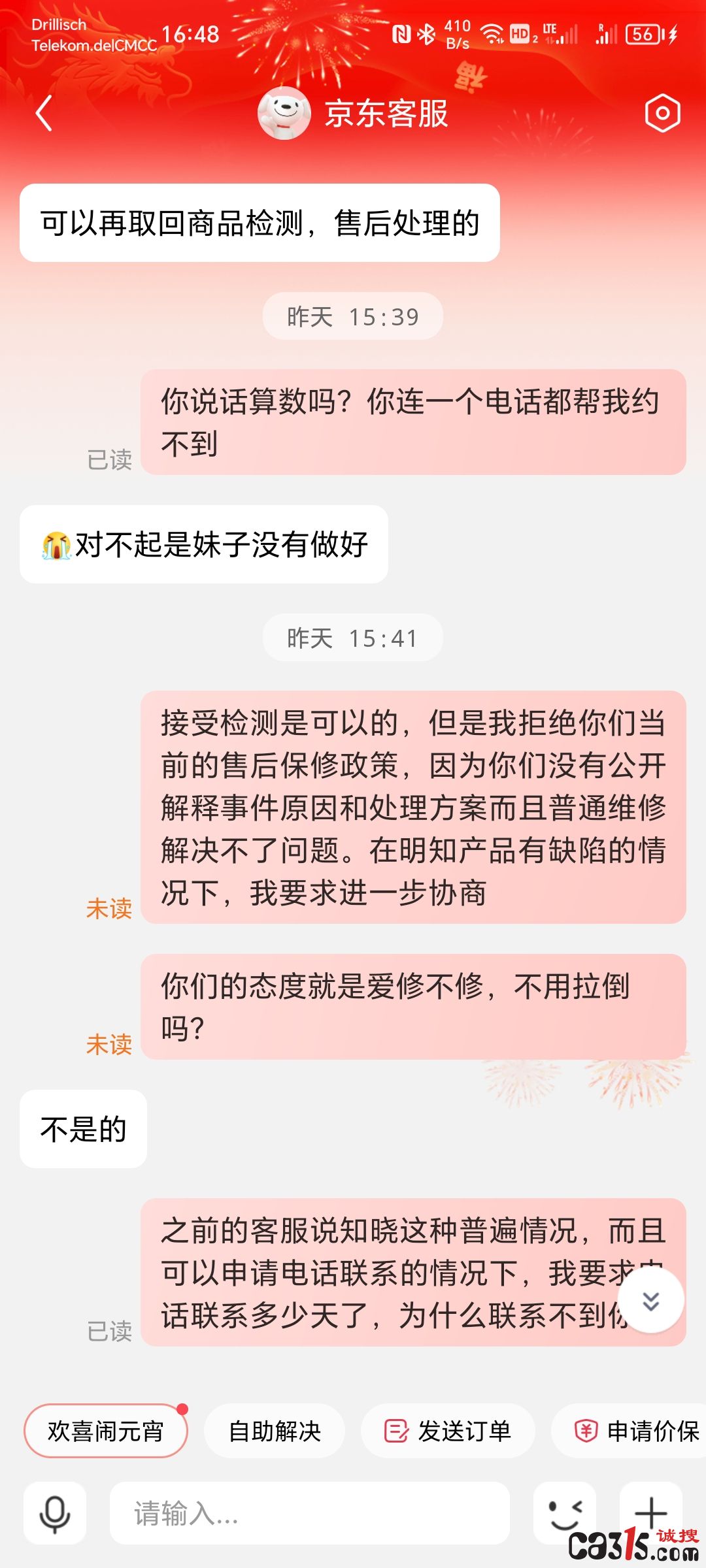Screen dimensions: 706x1568
Task: Select the 自助解决 quick option
Action: click(275, 1431)
